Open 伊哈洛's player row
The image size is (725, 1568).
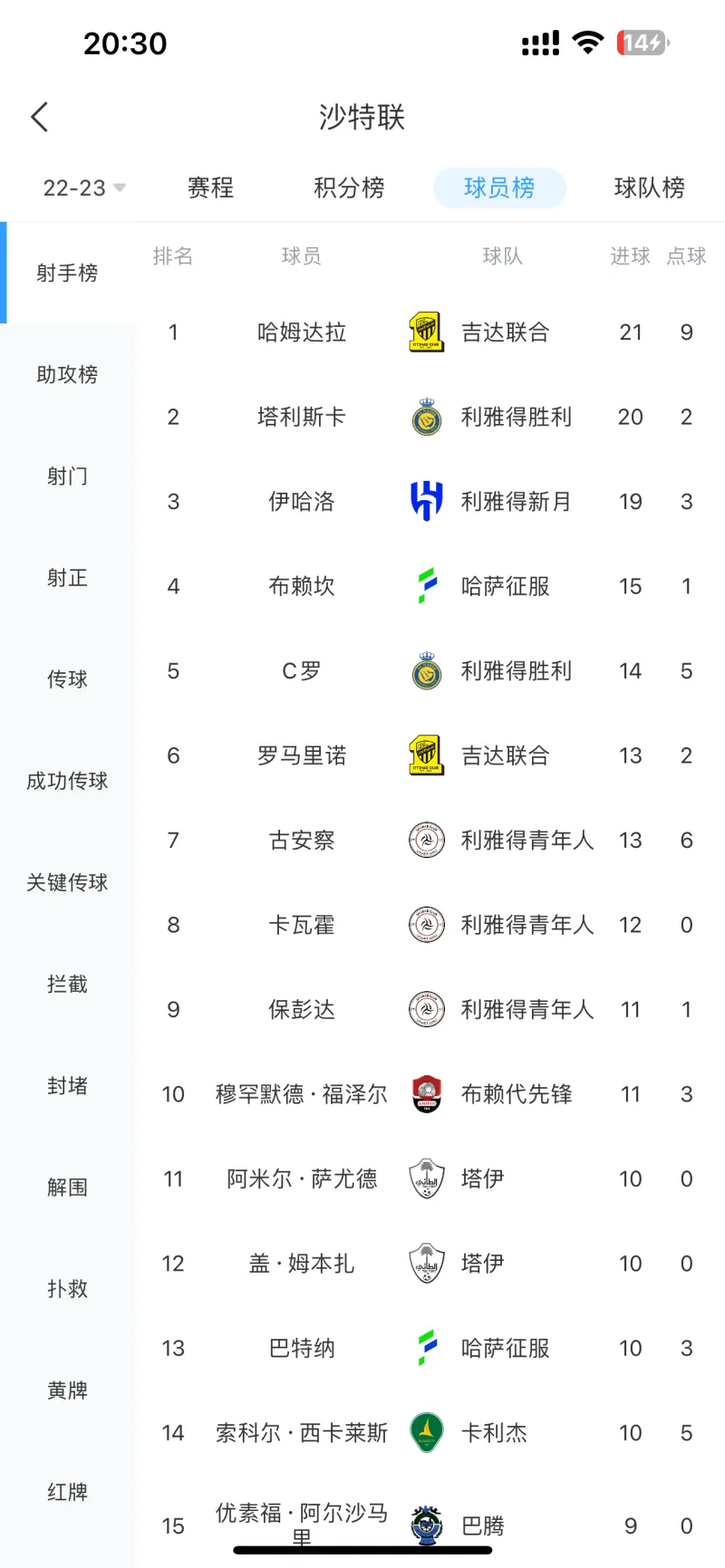(430, 501)
